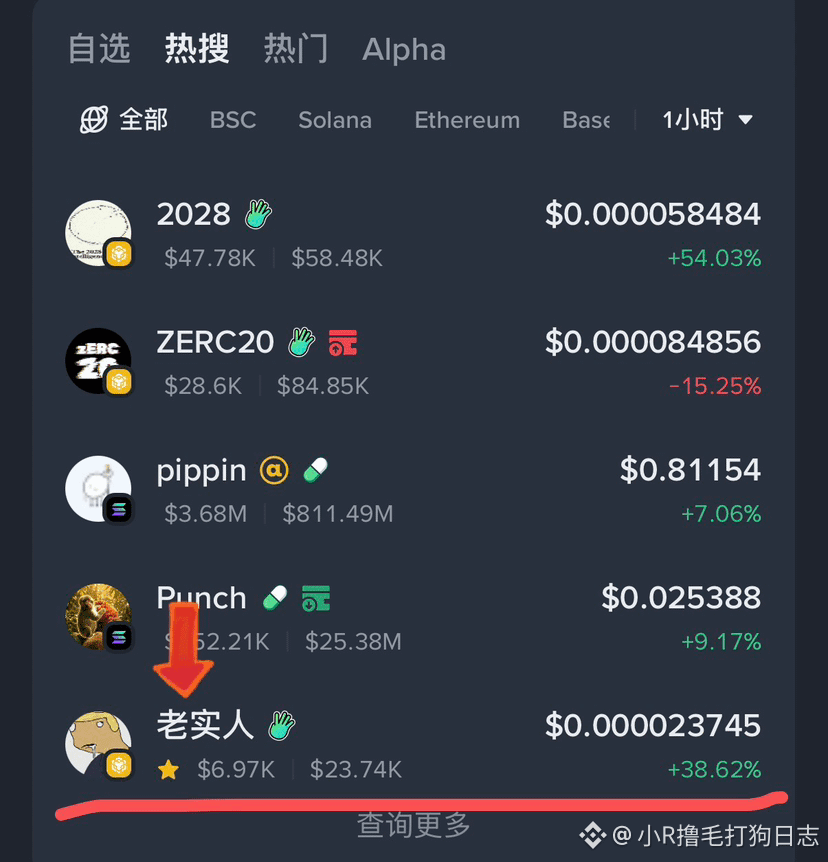The height and width of the screenshot is (862, 828).
Task: Select the 全部 chain filter
Action: click(124, 120)
